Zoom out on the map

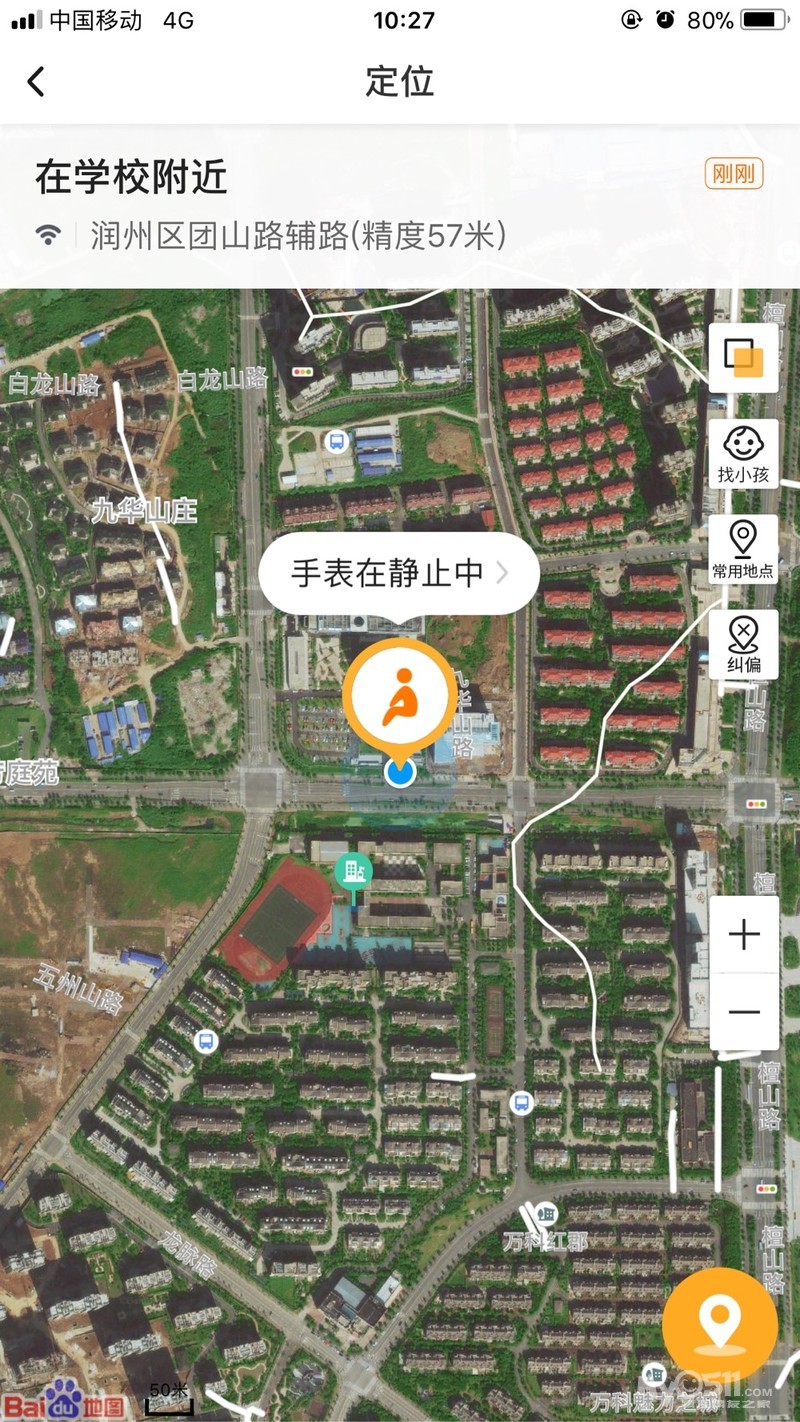(x=744, y=1012)
